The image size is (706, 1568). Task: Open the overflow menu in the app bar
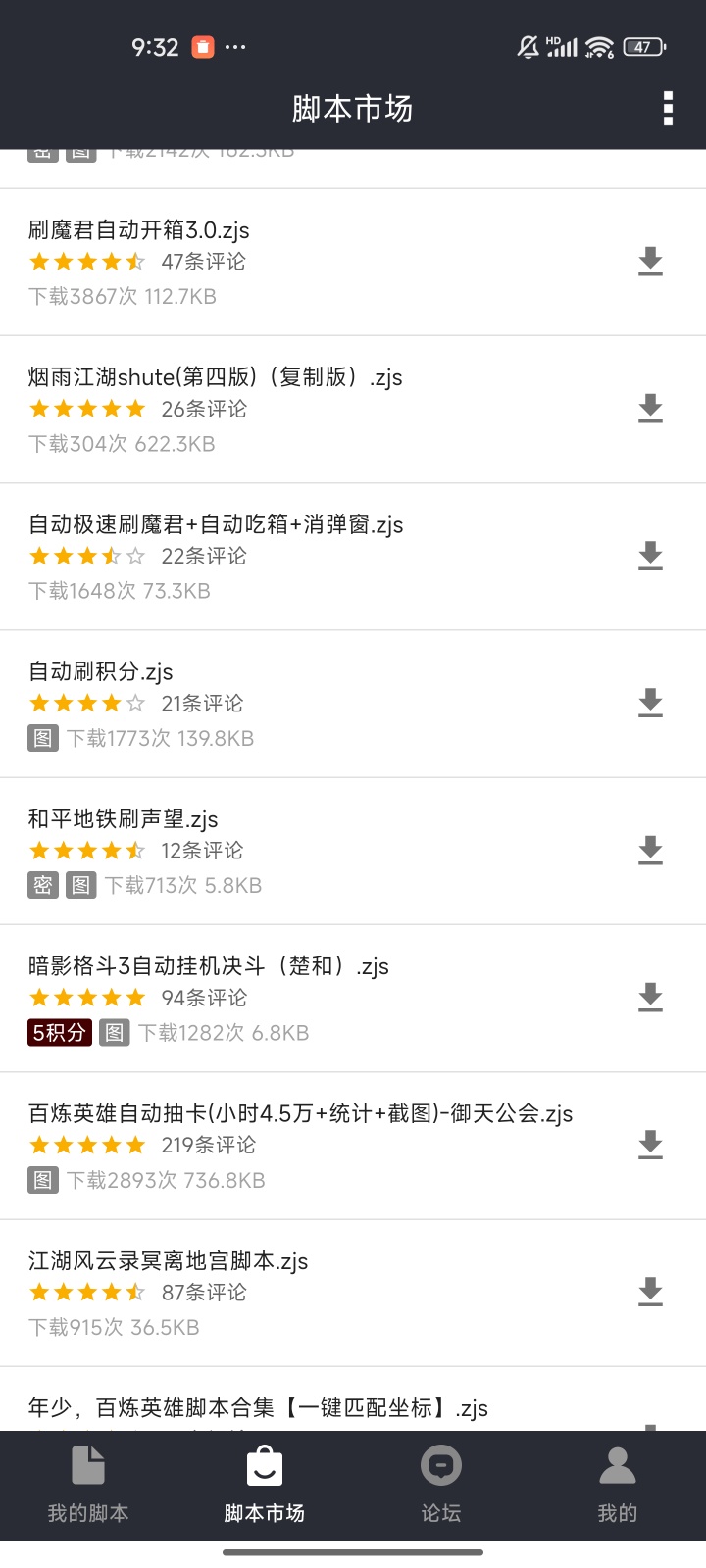(x=668, y=109)
